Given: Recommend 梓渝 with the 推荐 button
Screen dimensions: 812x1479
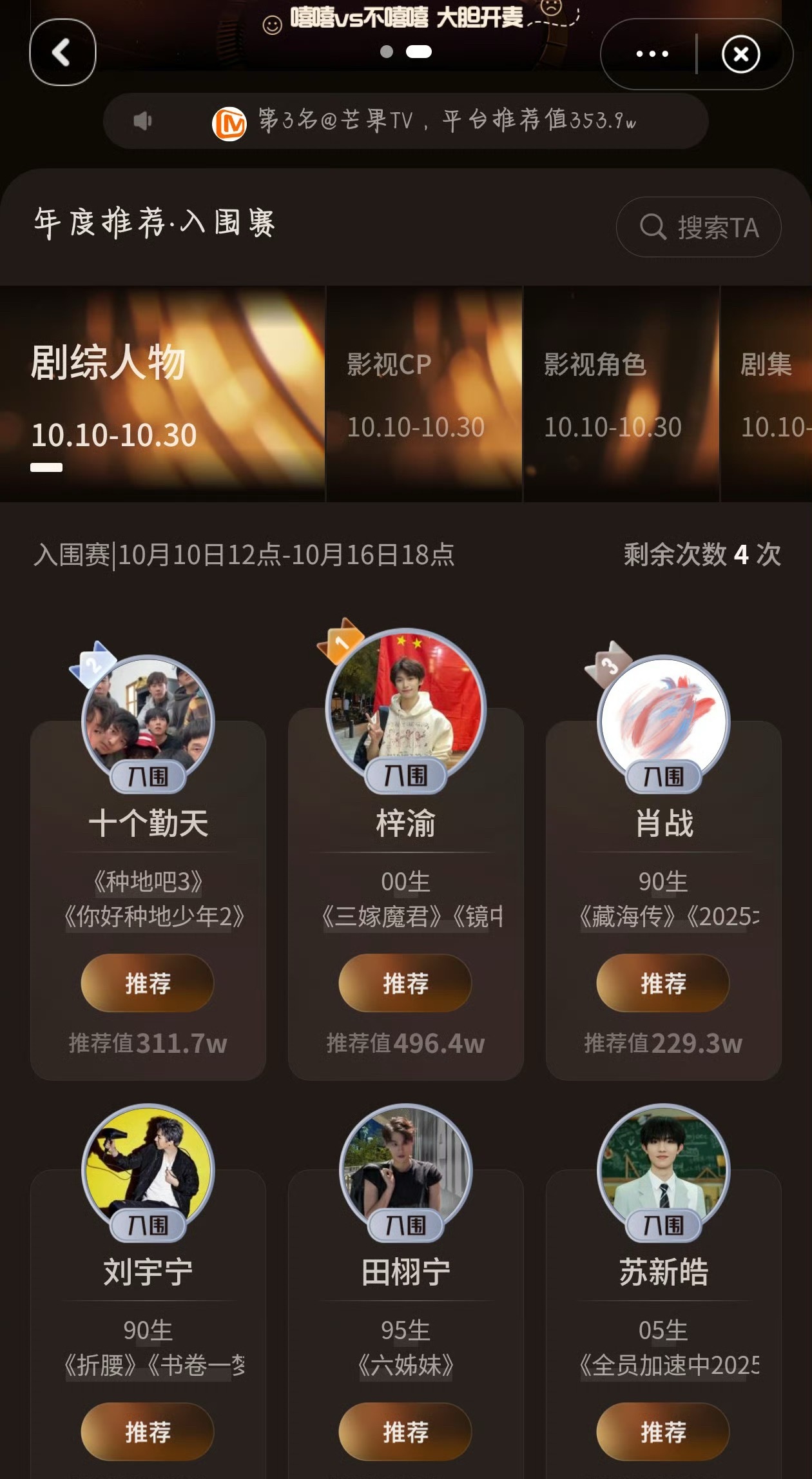Looking at the screenshot, I should 405,983.
